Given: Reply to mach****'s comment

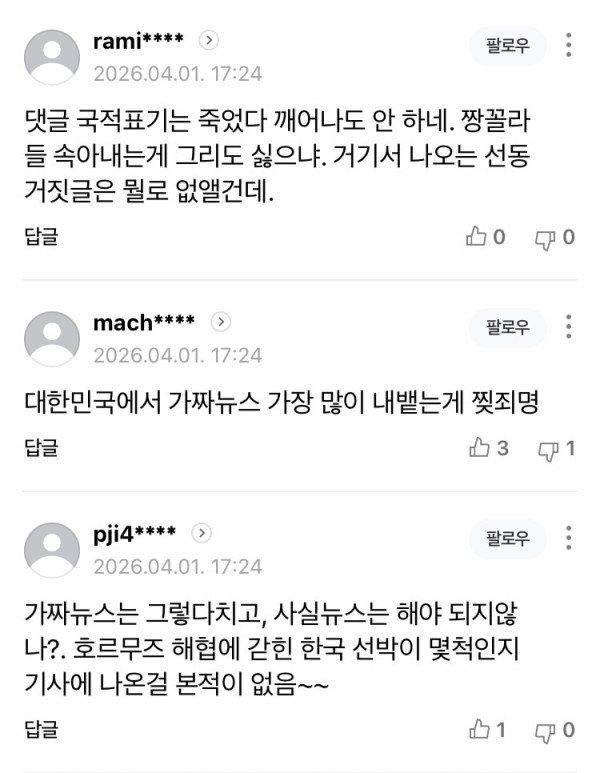Looking at the screenshot, I should pos(41,447).
